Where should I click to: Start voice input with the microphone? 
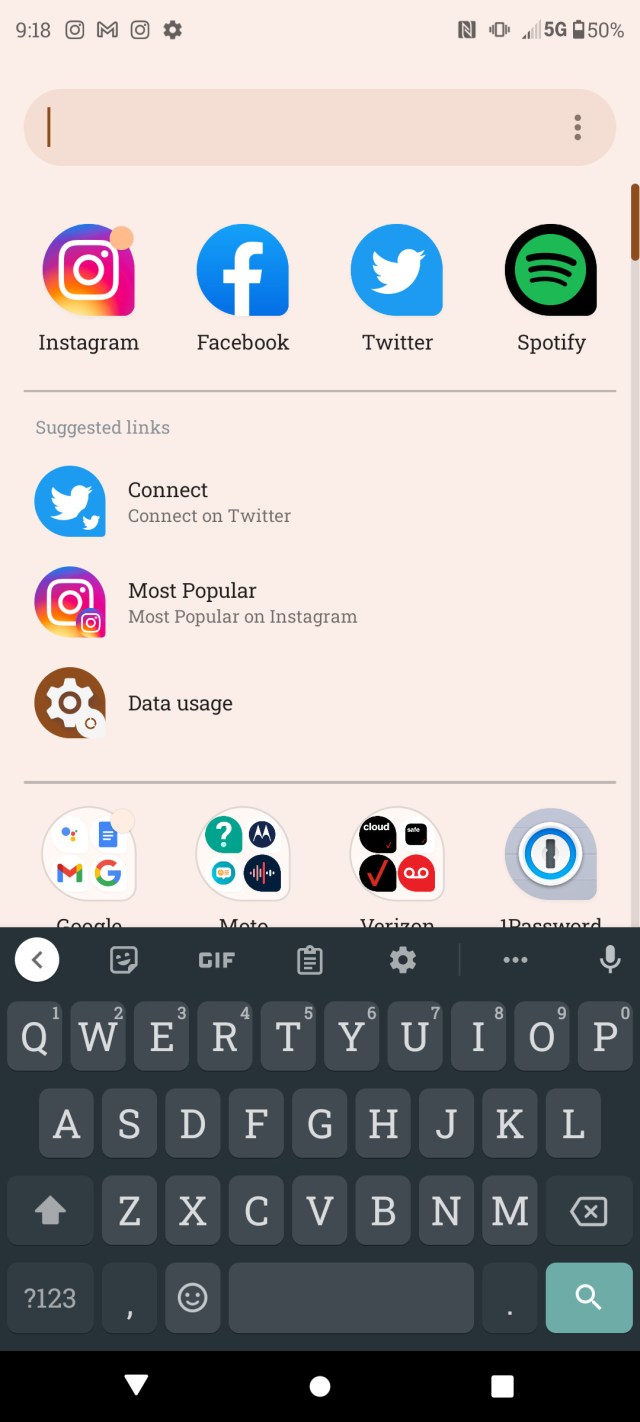click(x=609, y=961)
